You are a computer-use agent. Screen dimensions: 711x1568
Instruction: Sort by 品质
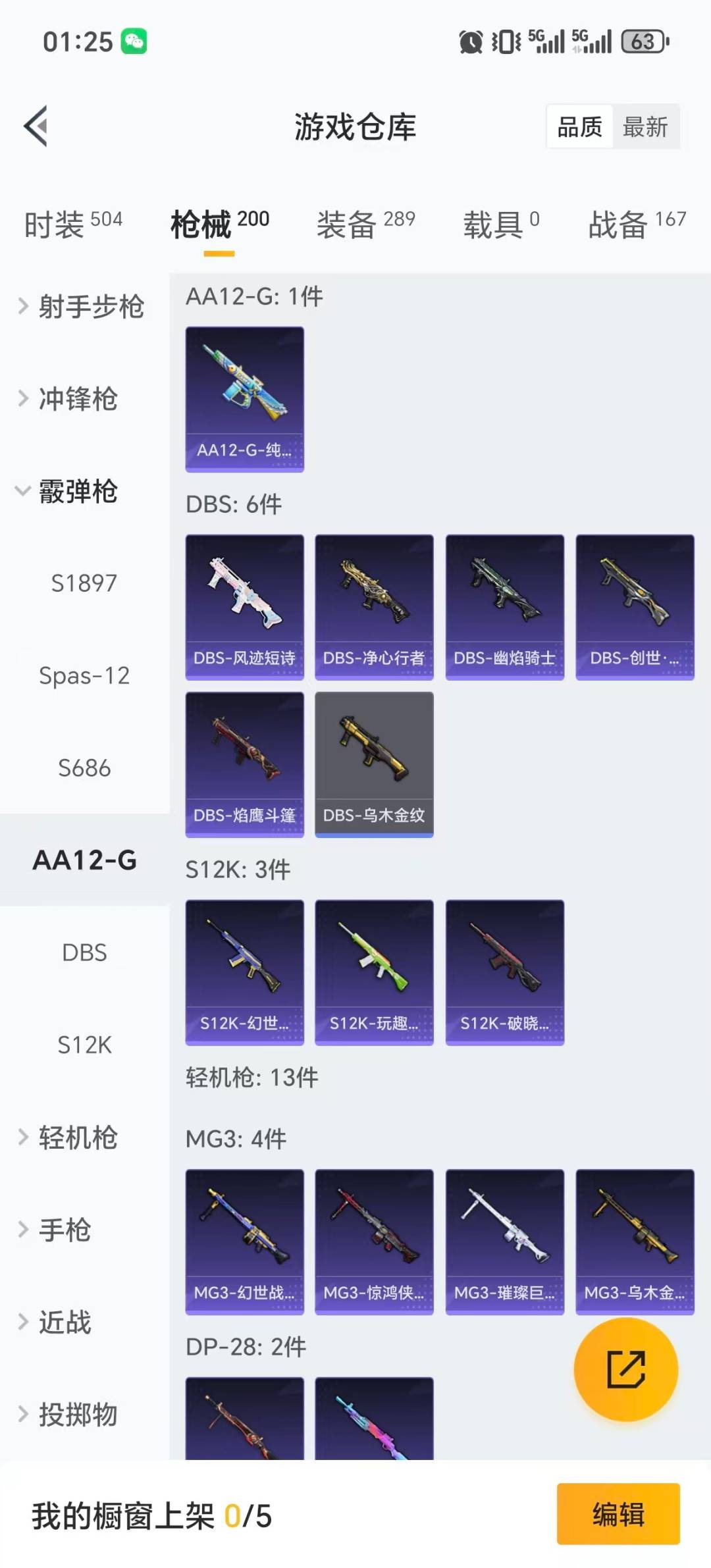coord(579,126)
